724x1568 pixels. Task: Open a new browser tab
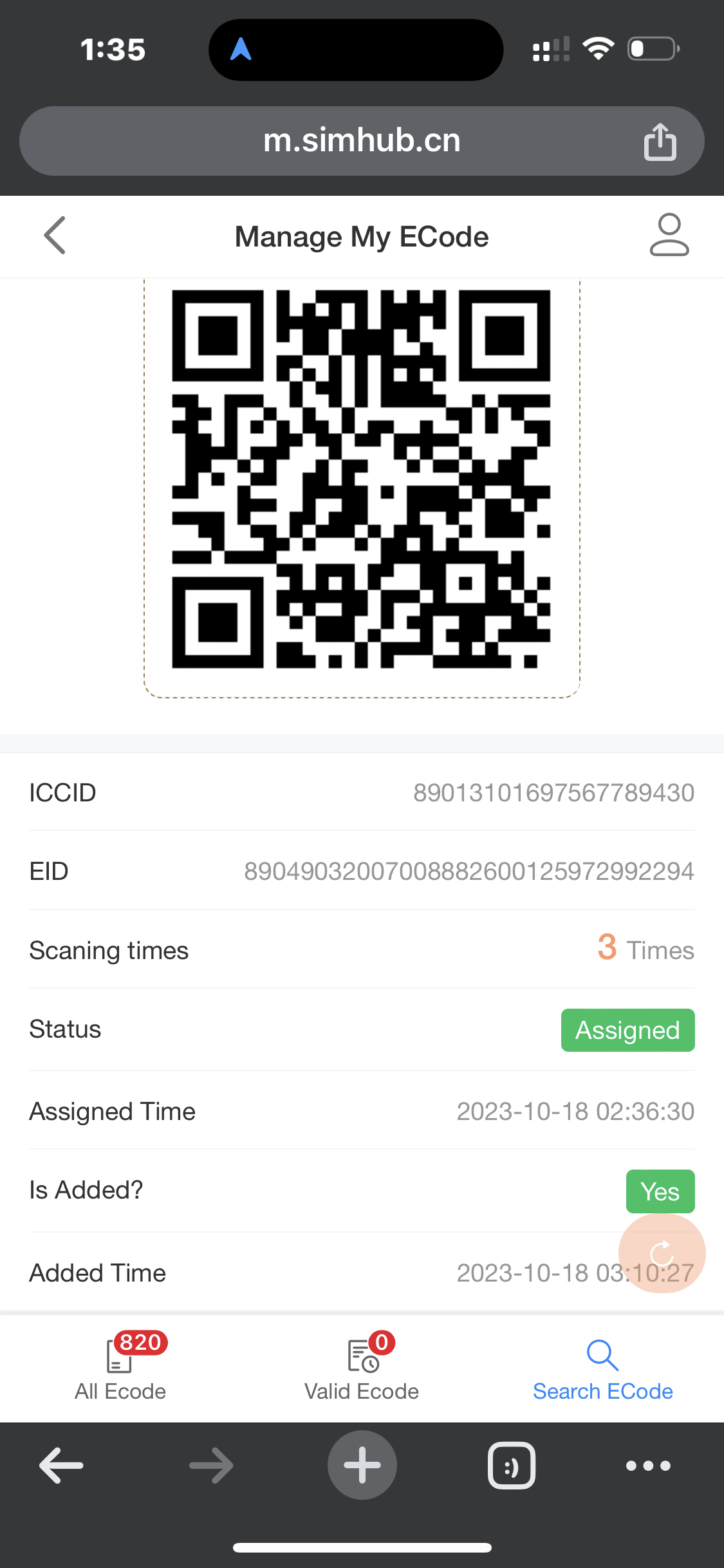362,1465
